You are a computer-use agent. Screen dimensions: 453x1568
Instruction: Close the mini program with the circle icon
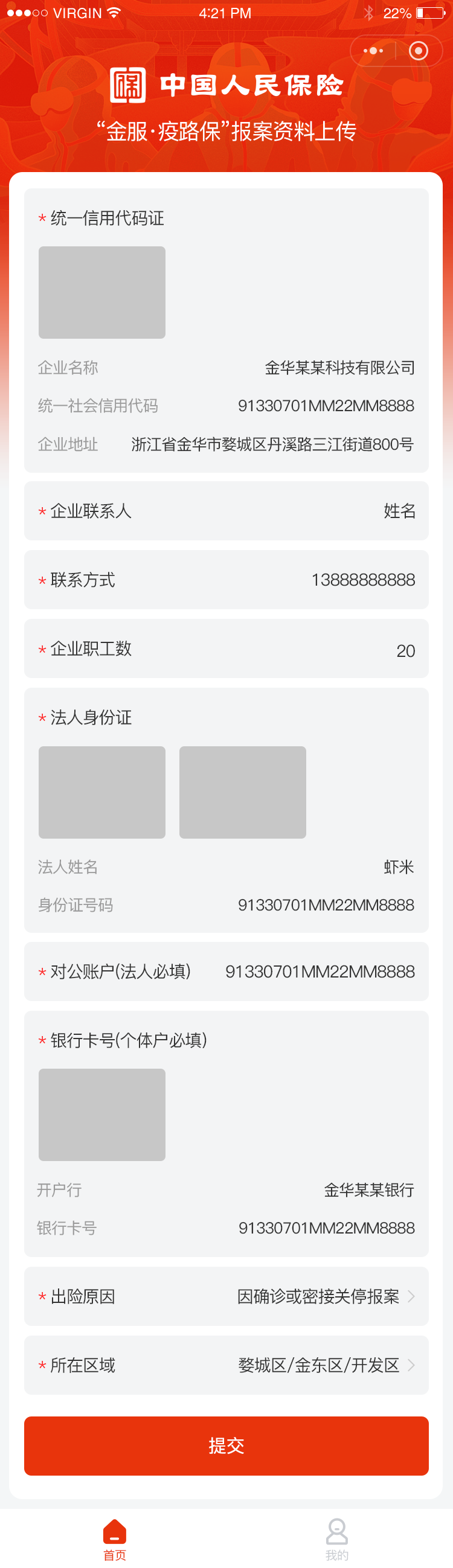[x=419, y=51]
